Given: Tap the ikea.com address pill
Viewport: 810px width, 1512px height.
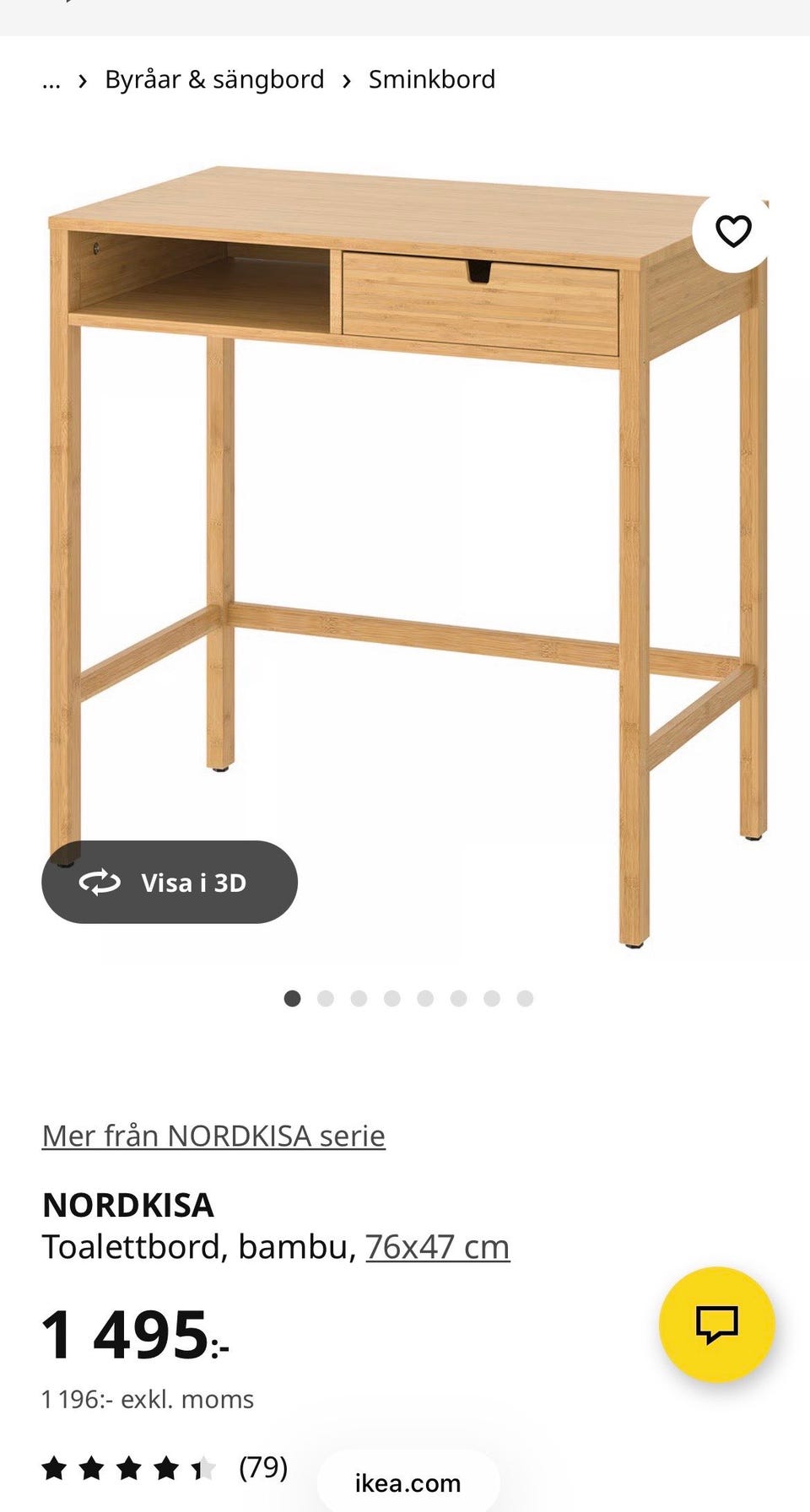Looking at the screenshot, I should [x=408, y=1482].
